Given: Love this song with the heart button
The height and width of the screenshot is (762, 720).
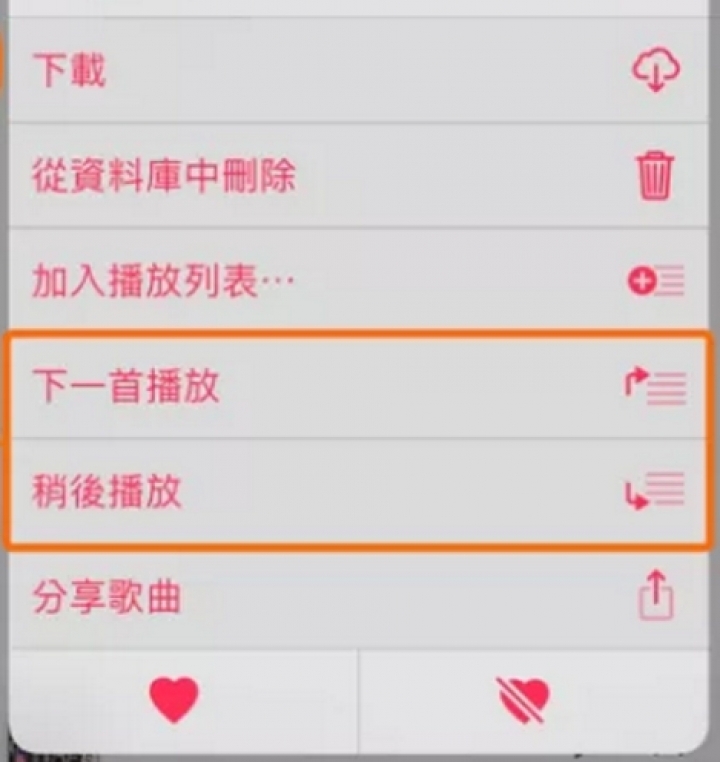Looking at the screenshot, I should click(x=174, y=697).
